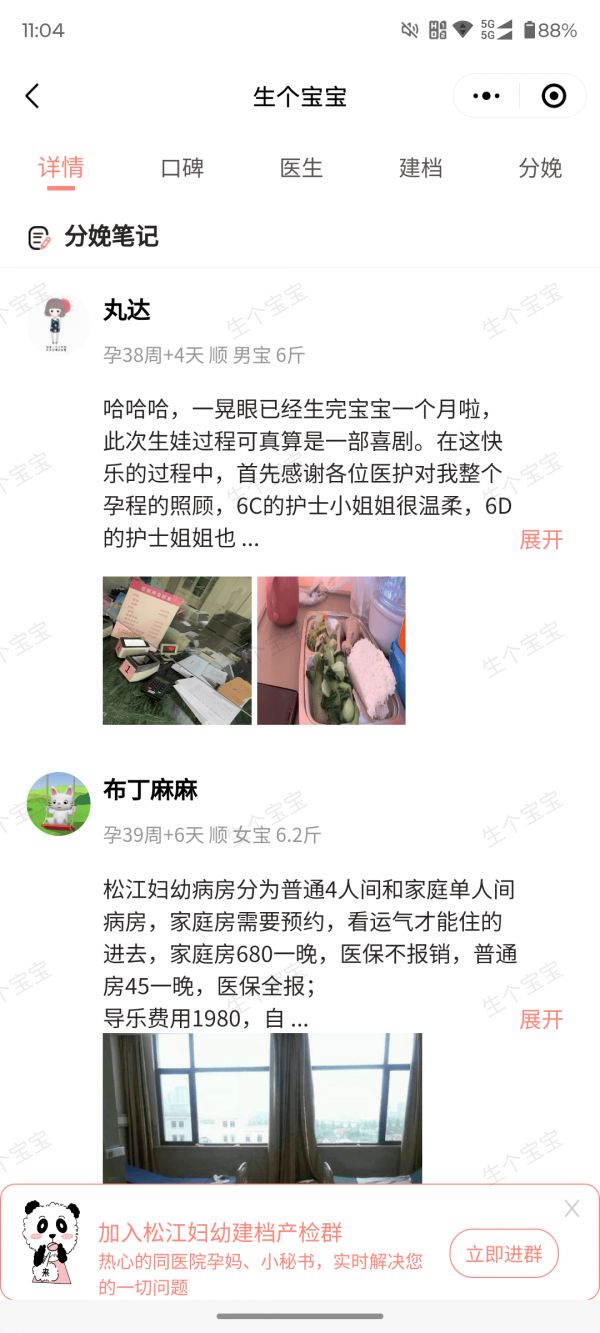The height and width of the screenshot is (1333, 600).
Task: Open 布丁麻麻's profile avatar
Action: (x=58, y=803)
